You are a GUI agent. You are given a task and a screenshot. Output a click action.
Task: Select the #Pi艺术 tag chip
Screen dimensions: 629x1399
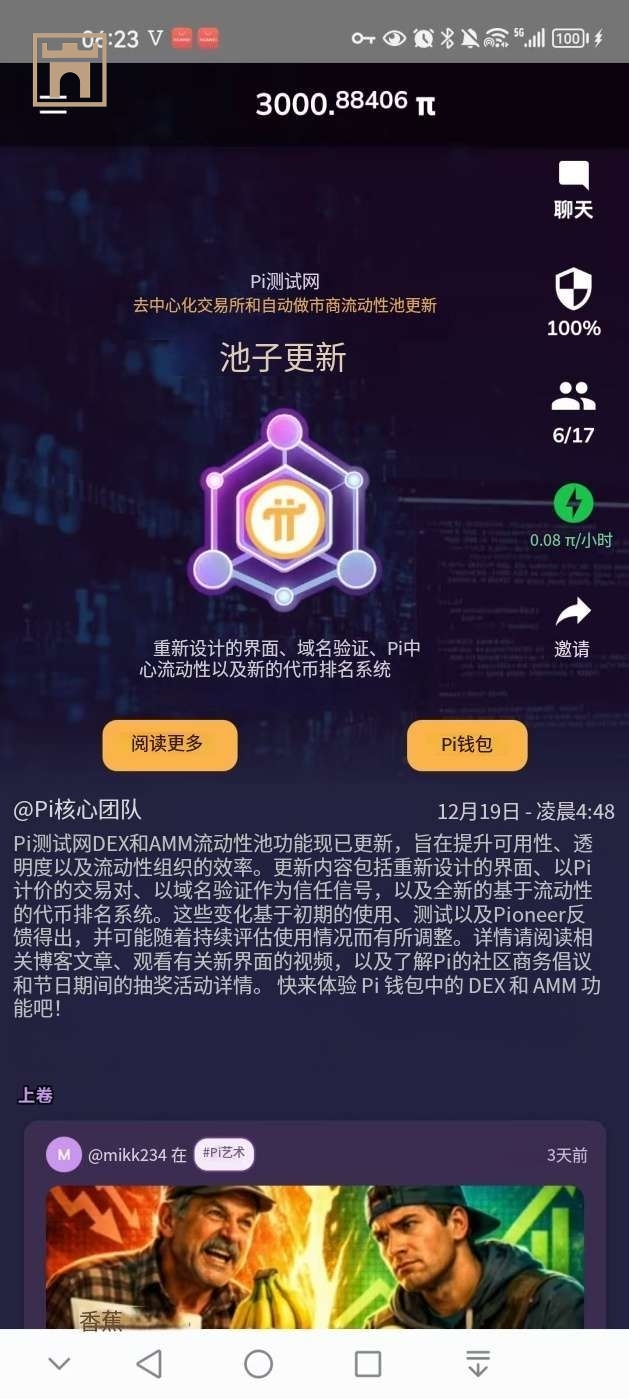[x=224, y=1154]
